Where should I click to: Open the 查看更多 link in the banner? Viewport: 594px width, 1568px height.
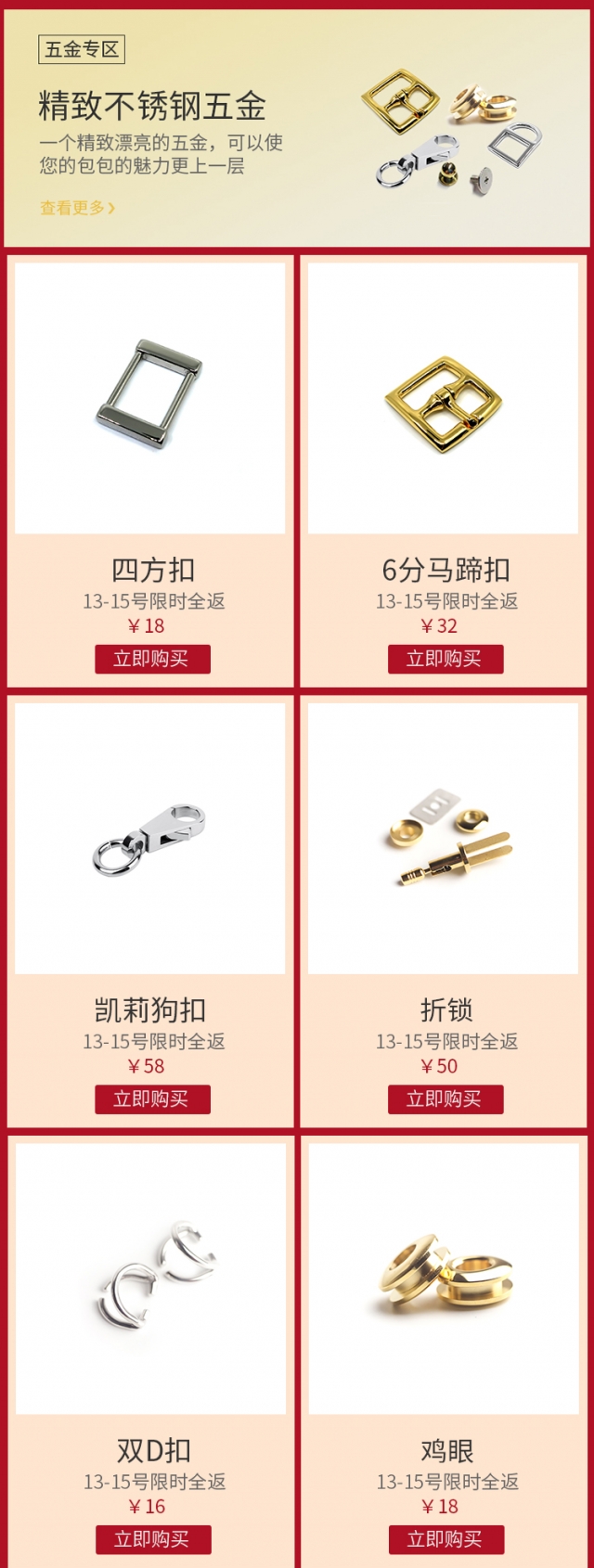(x=78, y=208)
